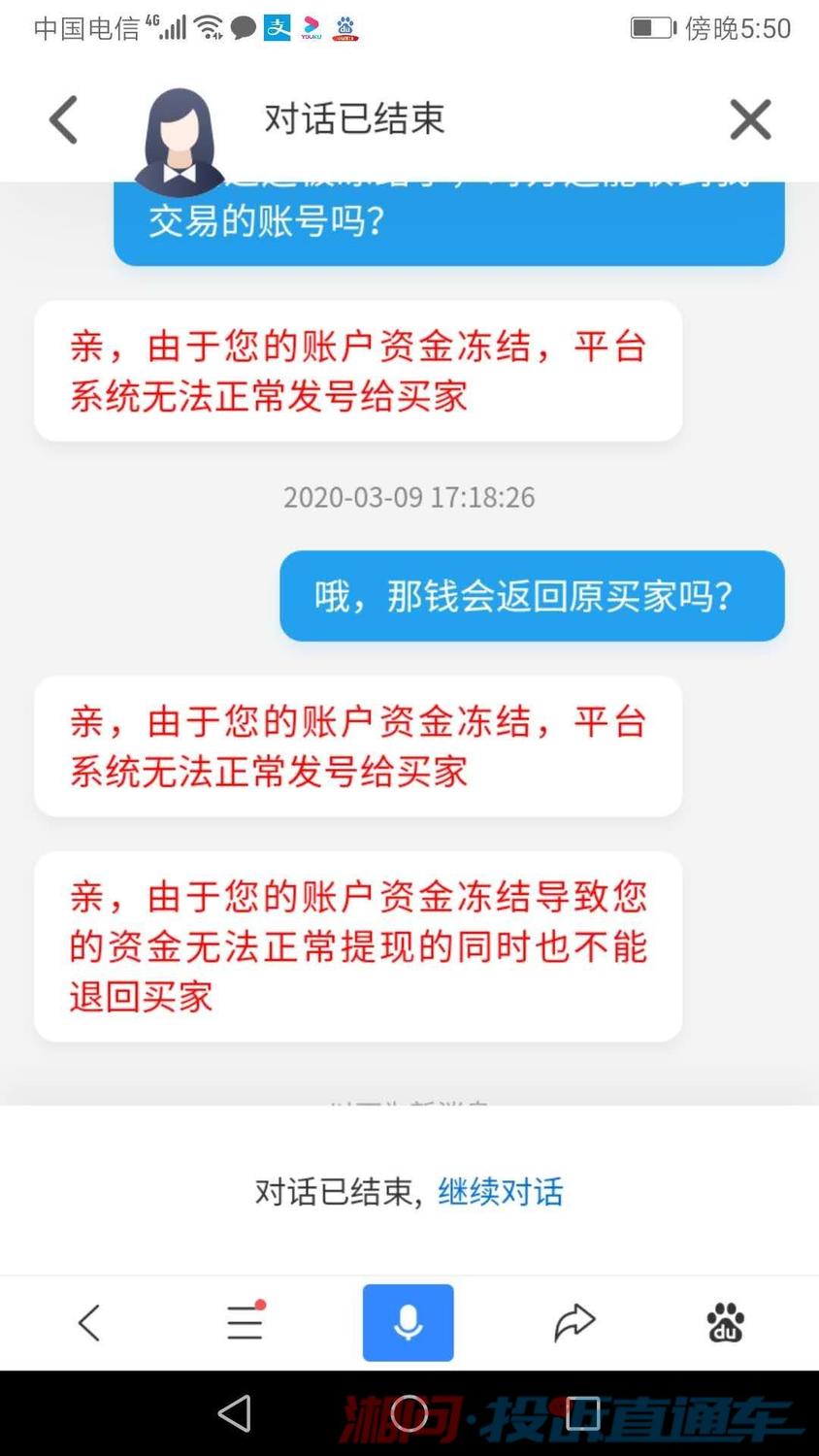Tap the customer service agent avatar
This screenshot has width=819, height=1456.
pyautogui.click(x=180, y=131)
